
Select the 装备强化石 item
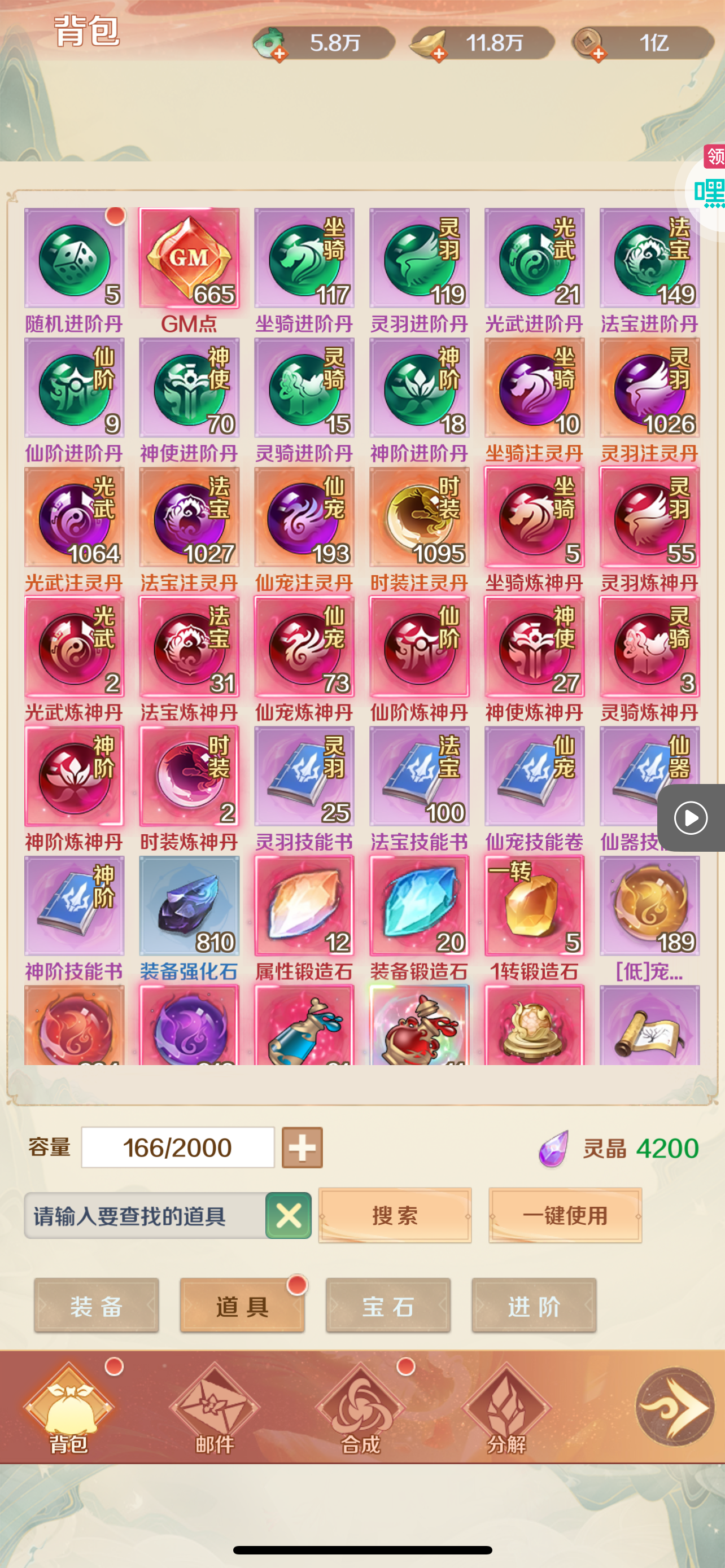(189, 906)
